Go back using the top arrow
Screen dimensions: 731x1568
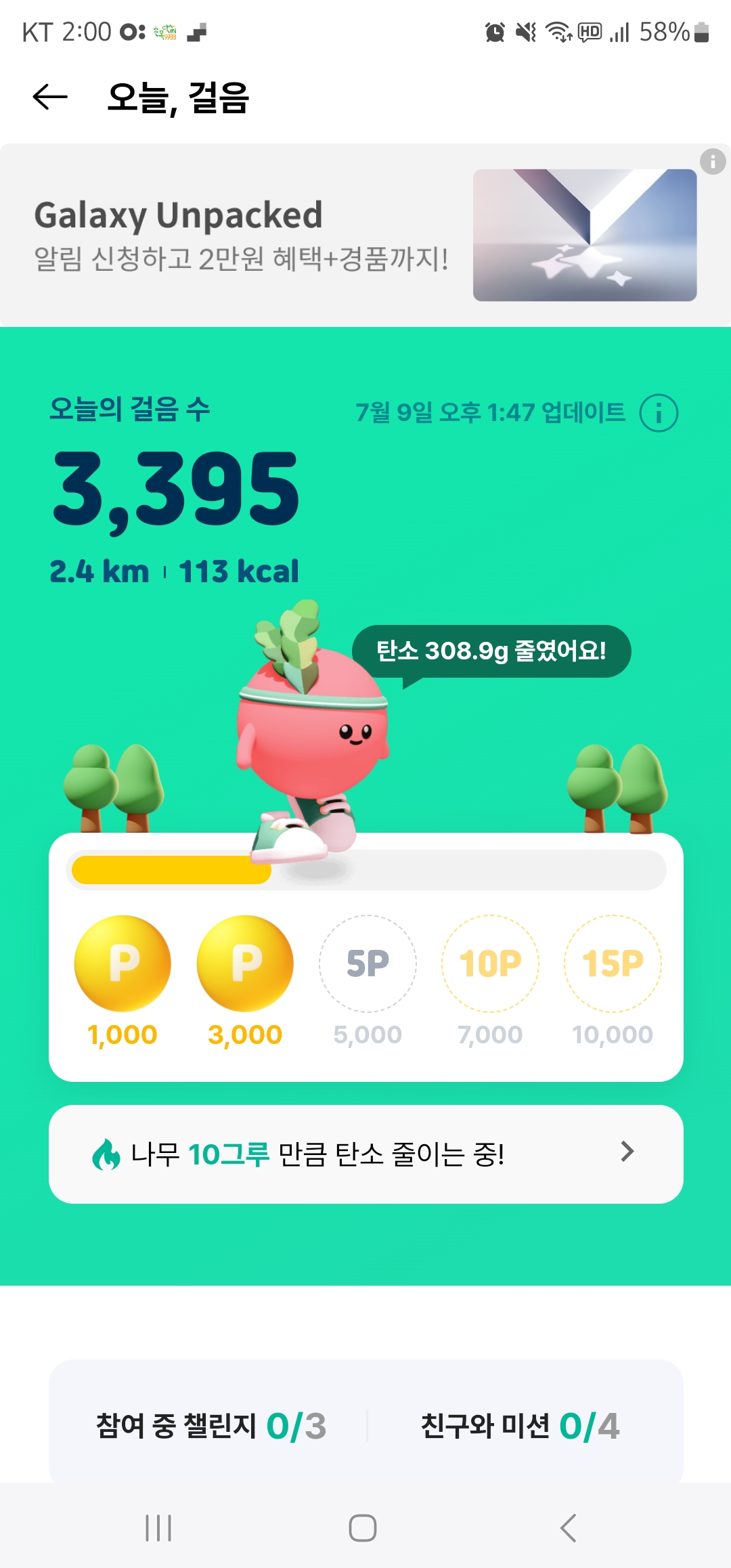(x=51, y=97)
